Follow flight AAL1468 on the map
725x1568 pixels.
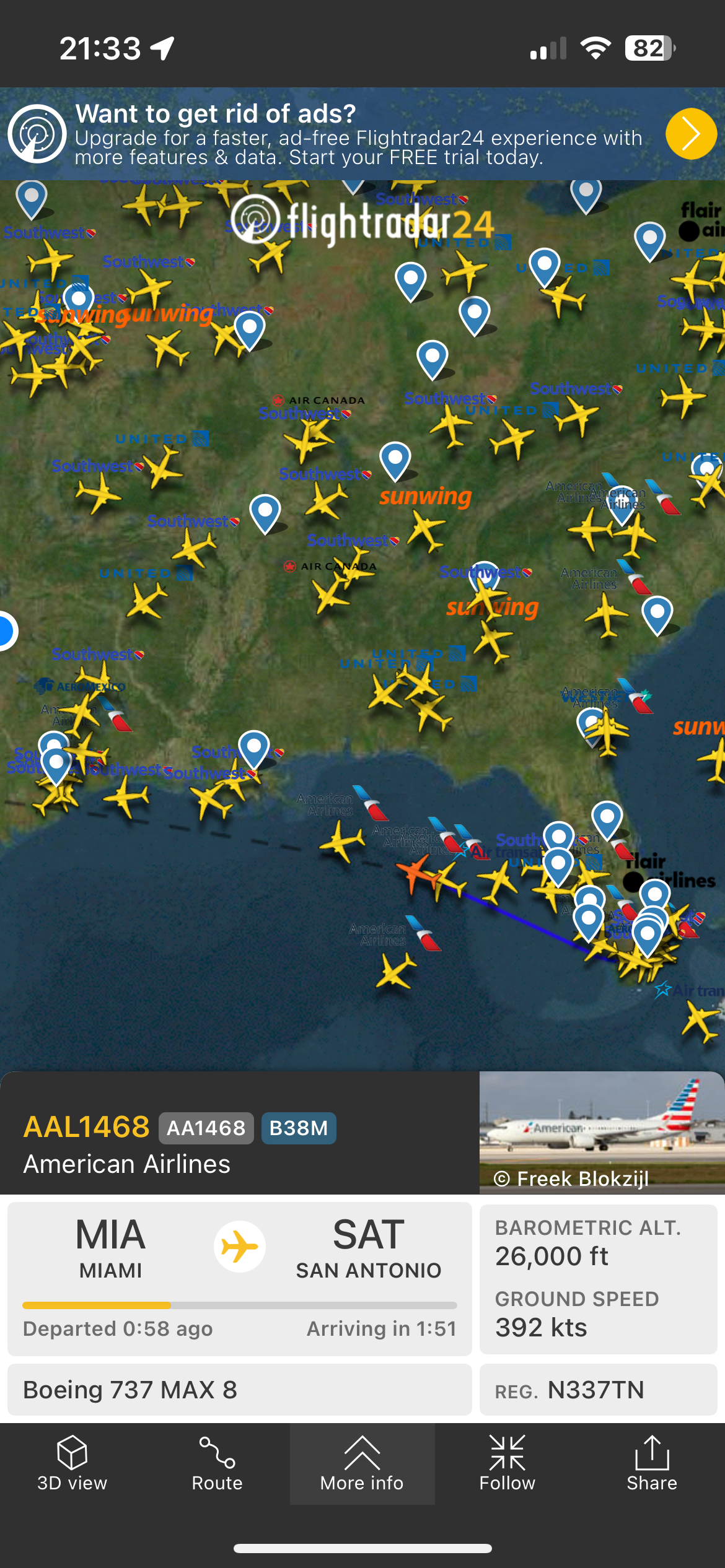pos(507,1464)
